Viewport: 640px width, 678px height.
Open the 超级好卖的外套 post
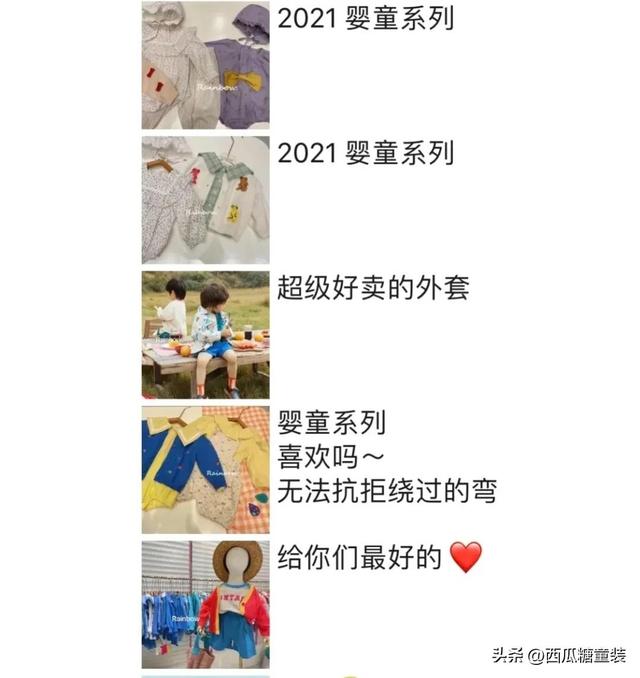coord(205,335)
